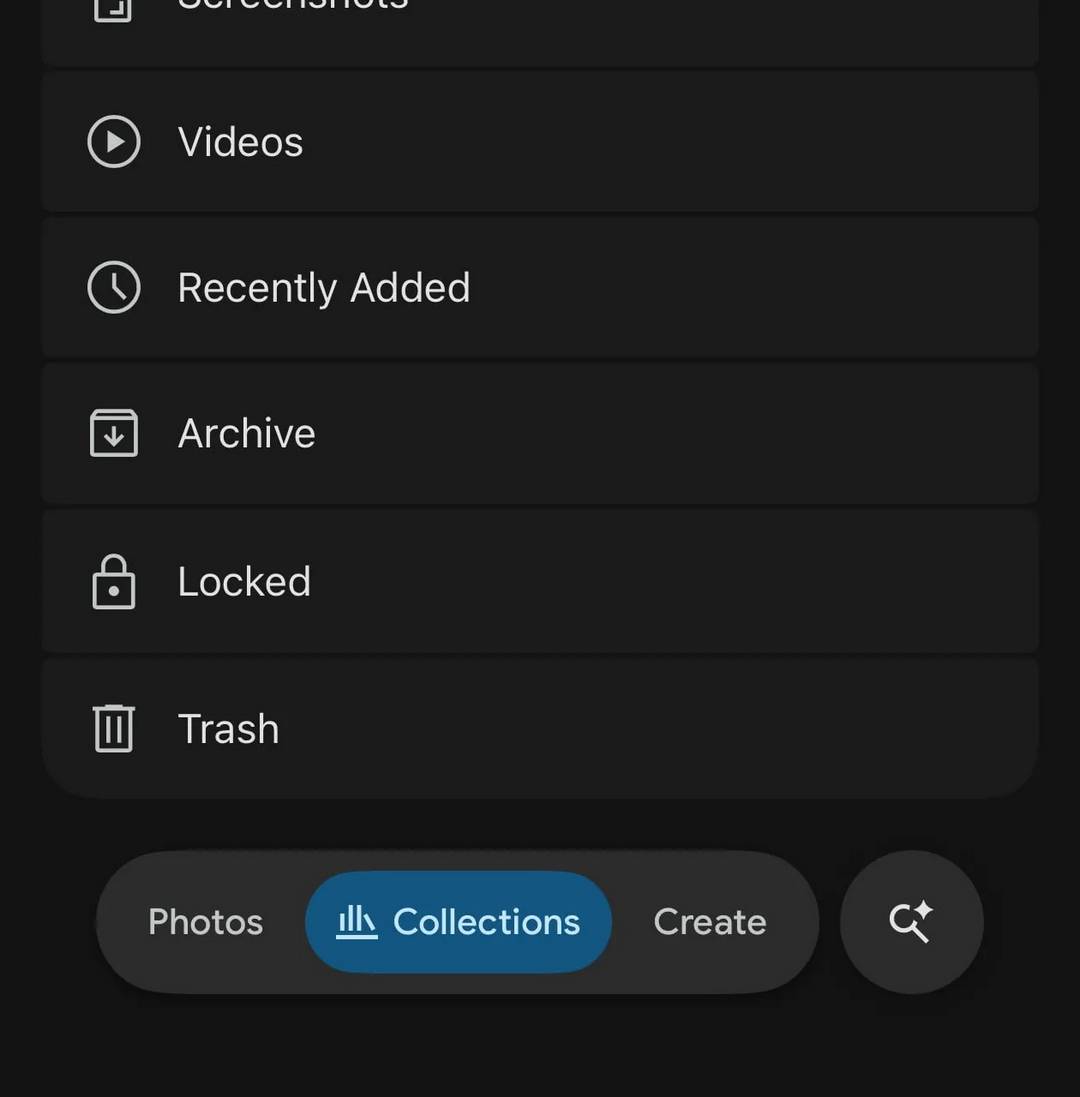This screenshot has width=1080, height=1097.
Task: Open the sparkle search button
Action: (911, 922)
